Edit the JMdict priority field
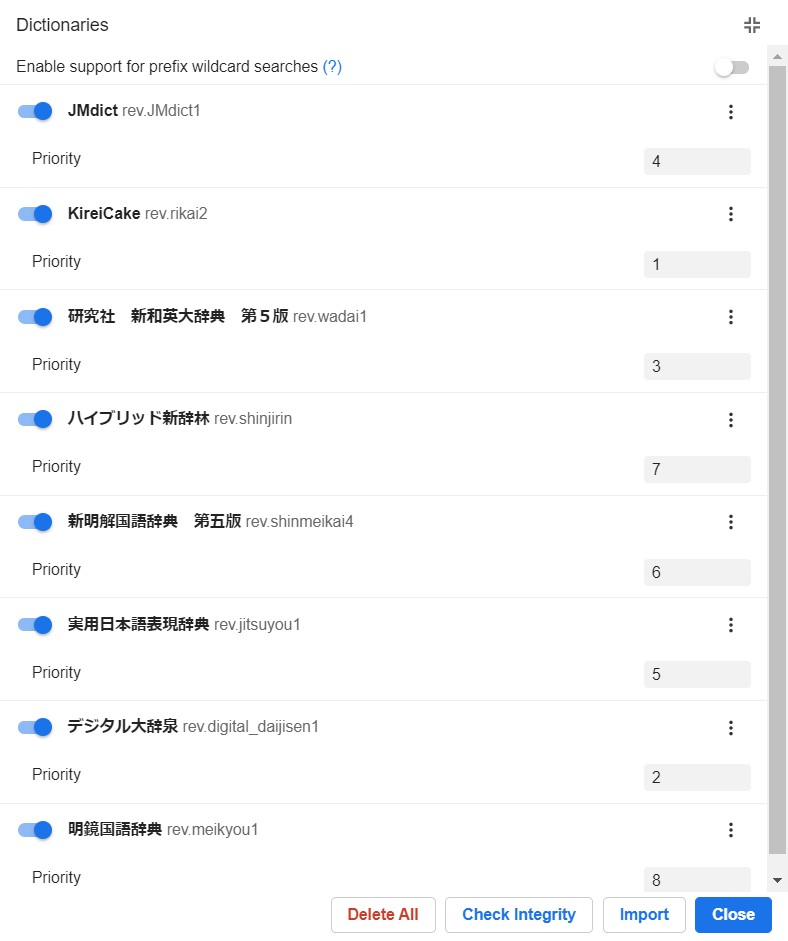This screenshot has width=788, height=941. tap(696, 161)
